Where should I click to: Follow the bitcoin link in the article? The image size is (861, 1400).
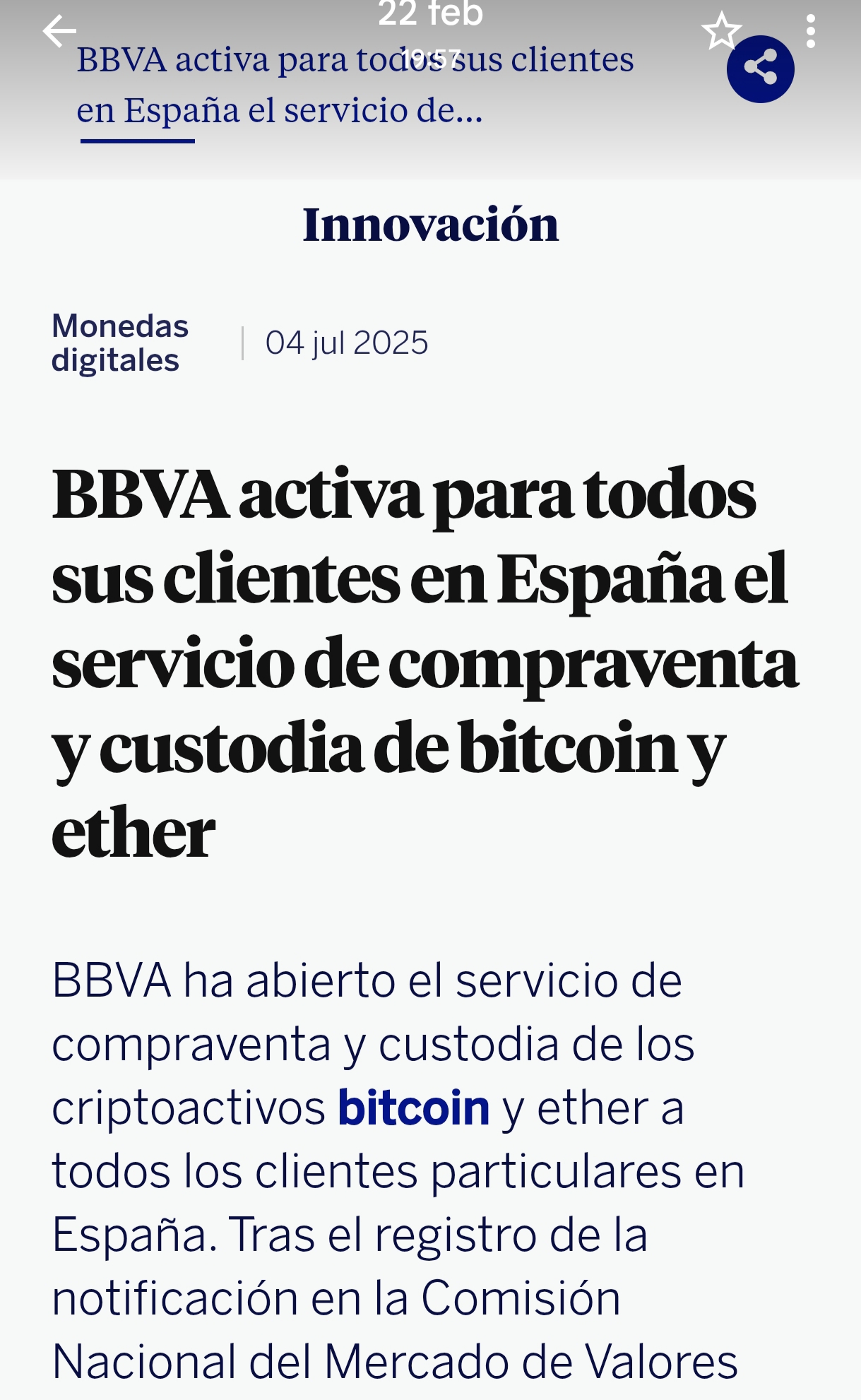tap(413, 1108)
